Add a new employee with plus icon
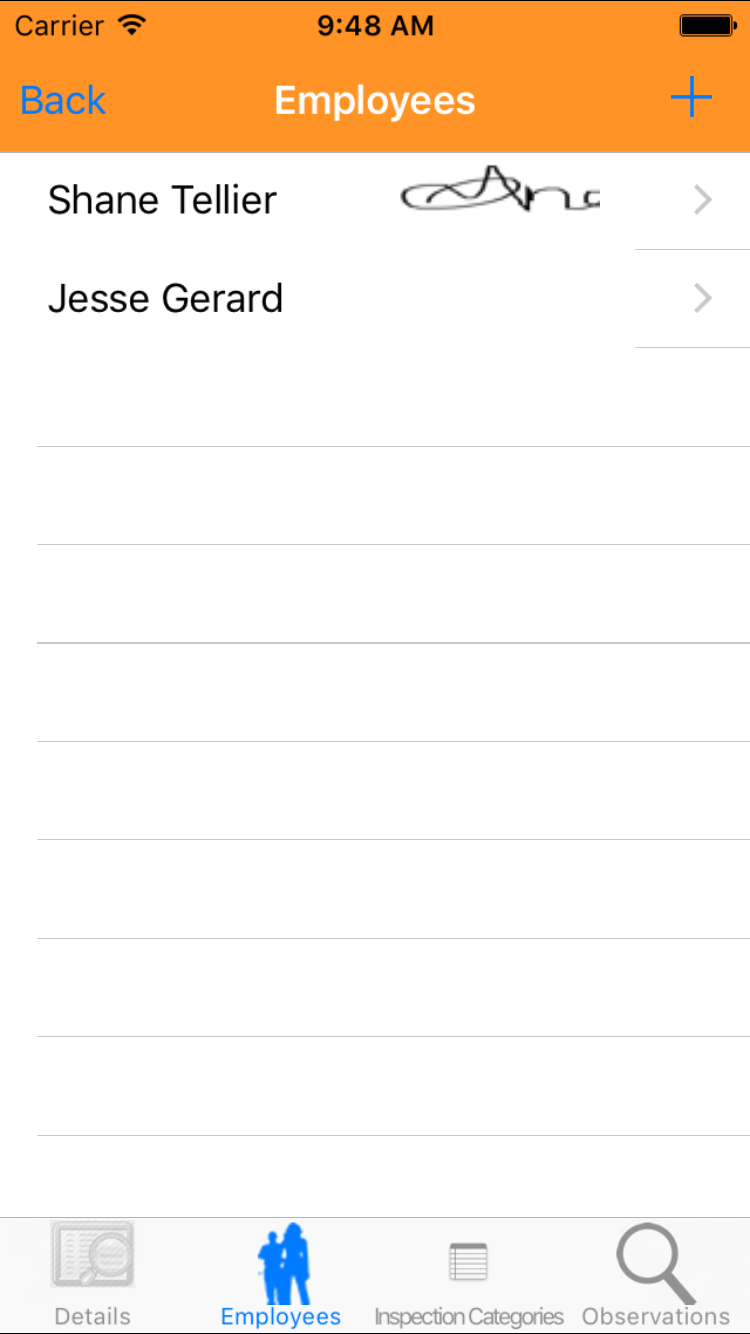The image size is (750, 1334). pos(691,99)
